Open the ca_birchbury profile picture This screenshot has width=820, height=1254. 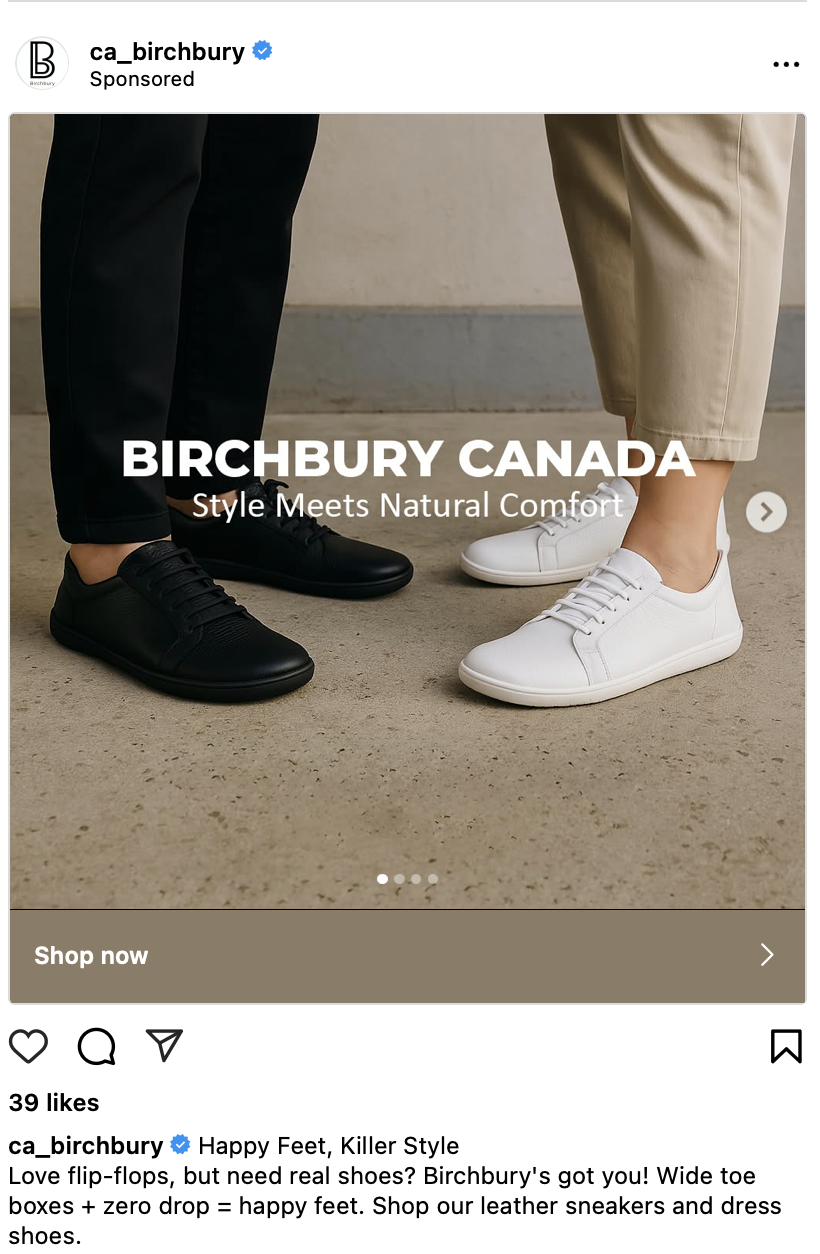pos(42,64)
